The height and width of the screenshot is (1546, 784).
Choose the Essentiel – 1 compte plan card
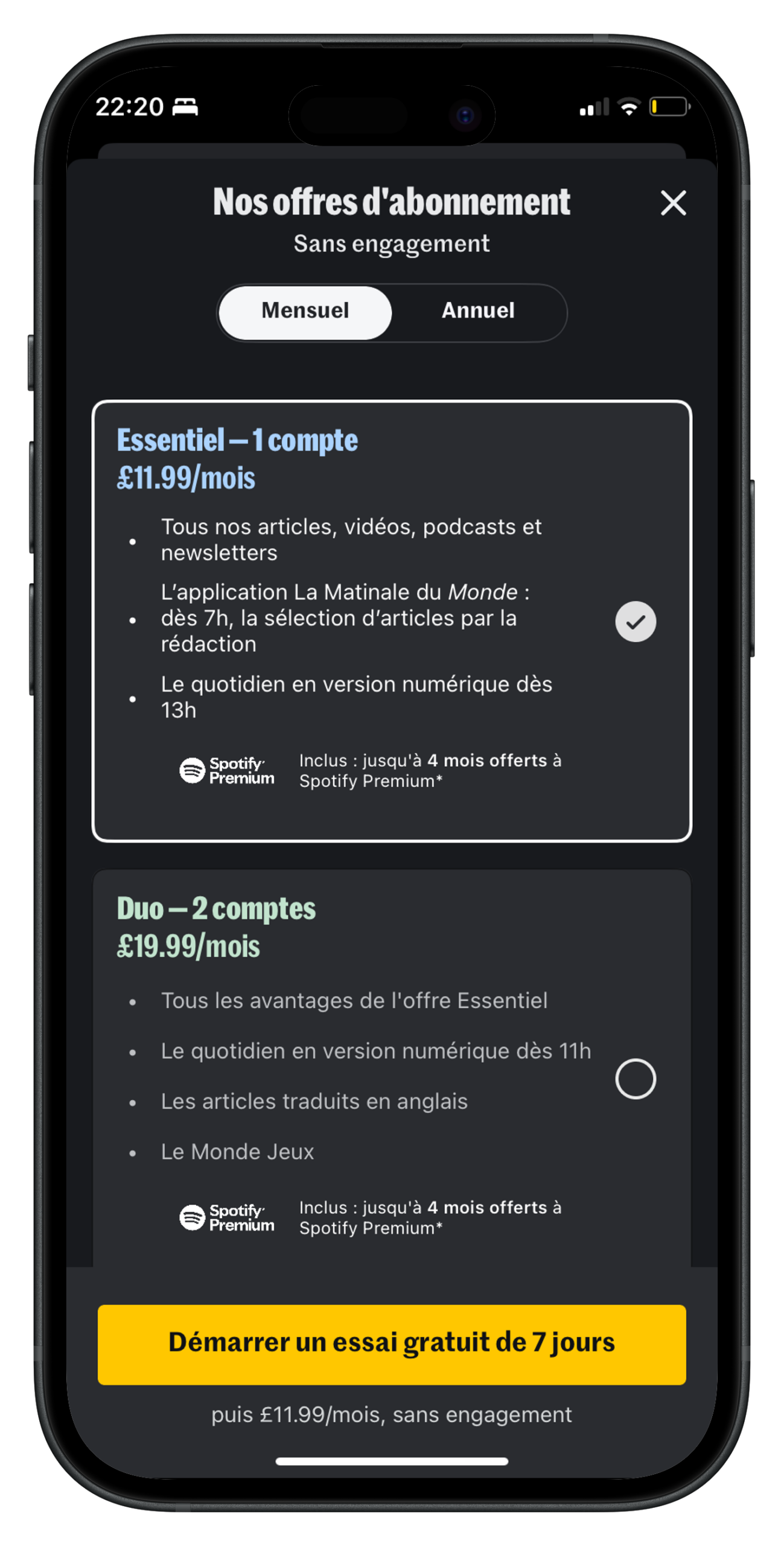click(391, 620)
